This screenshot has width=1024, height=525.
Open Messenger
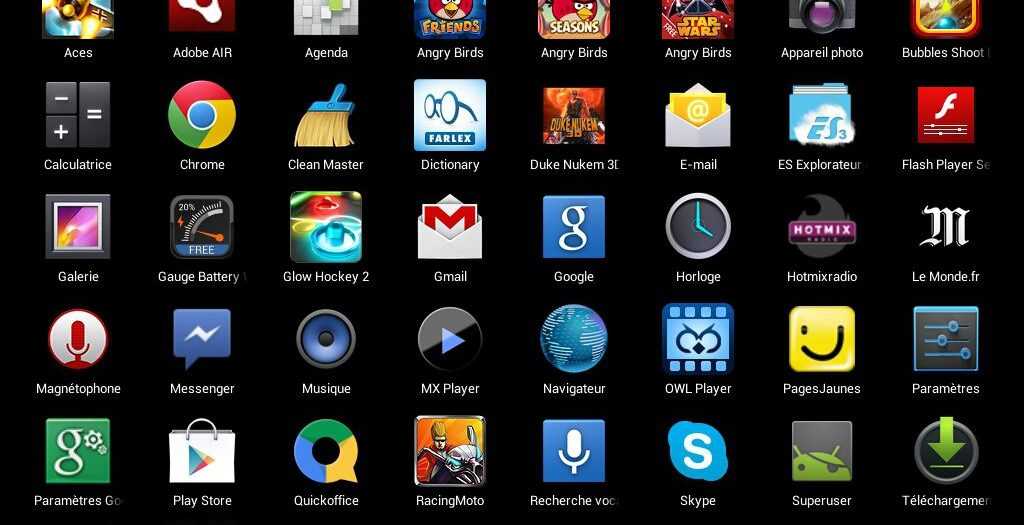(x=202, y=340)
